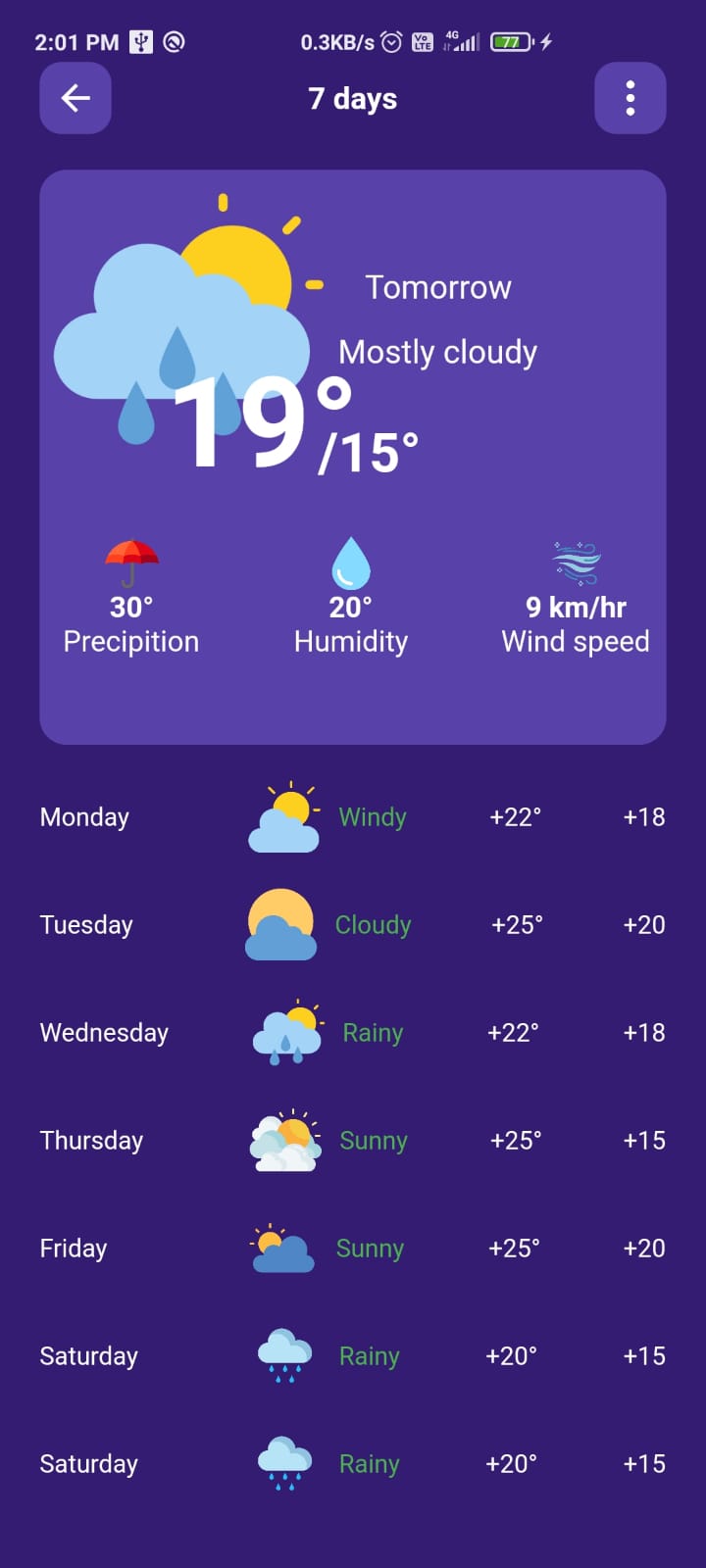This screenshot has height=1568, width=706.
Task: Select Monday's windy weather icon
Action: (x=282, y=816)
